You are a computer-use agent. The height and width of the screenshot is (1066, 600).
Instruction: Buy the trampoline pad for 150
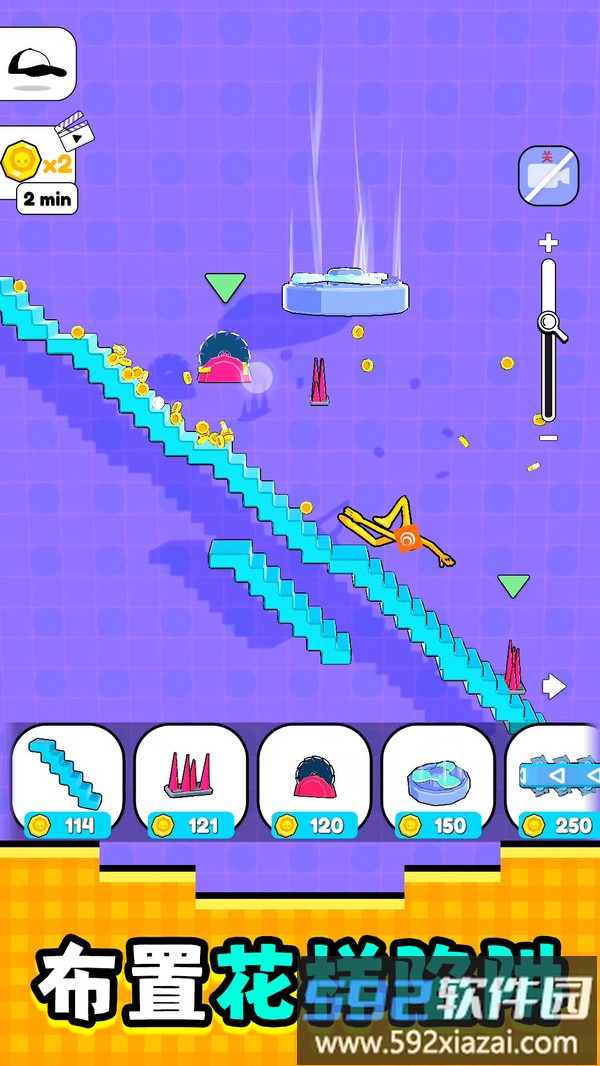[437, 781]
